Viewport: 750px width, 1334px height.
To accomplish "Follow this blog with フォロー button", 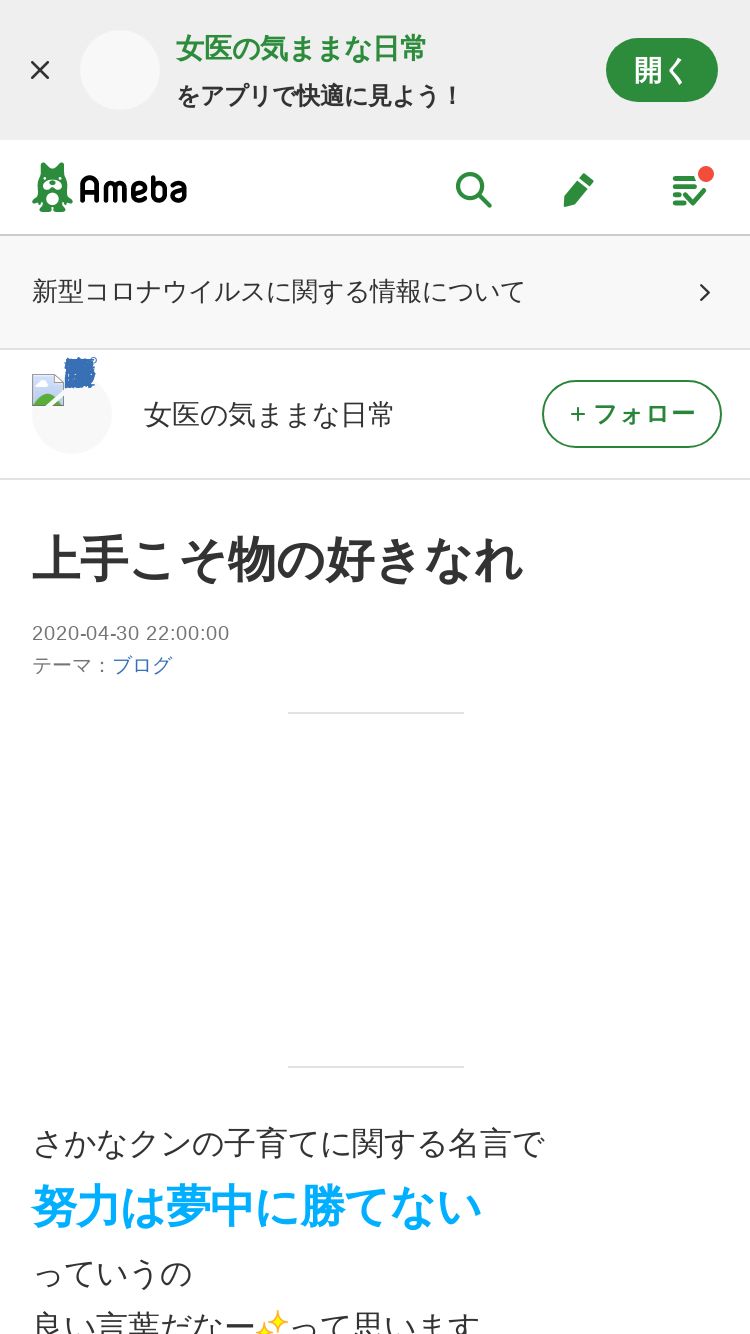I will click(631, 414).
